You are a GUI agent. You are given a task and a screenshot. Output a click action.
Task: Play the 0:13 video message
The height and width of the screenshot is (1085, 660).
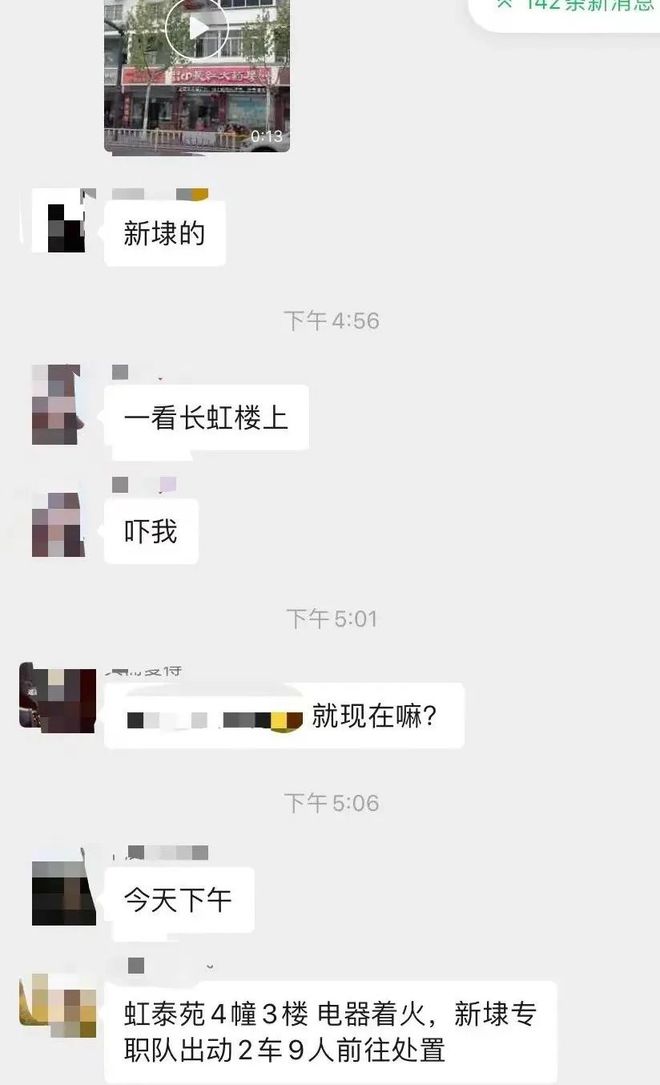(x=196, y=28)
